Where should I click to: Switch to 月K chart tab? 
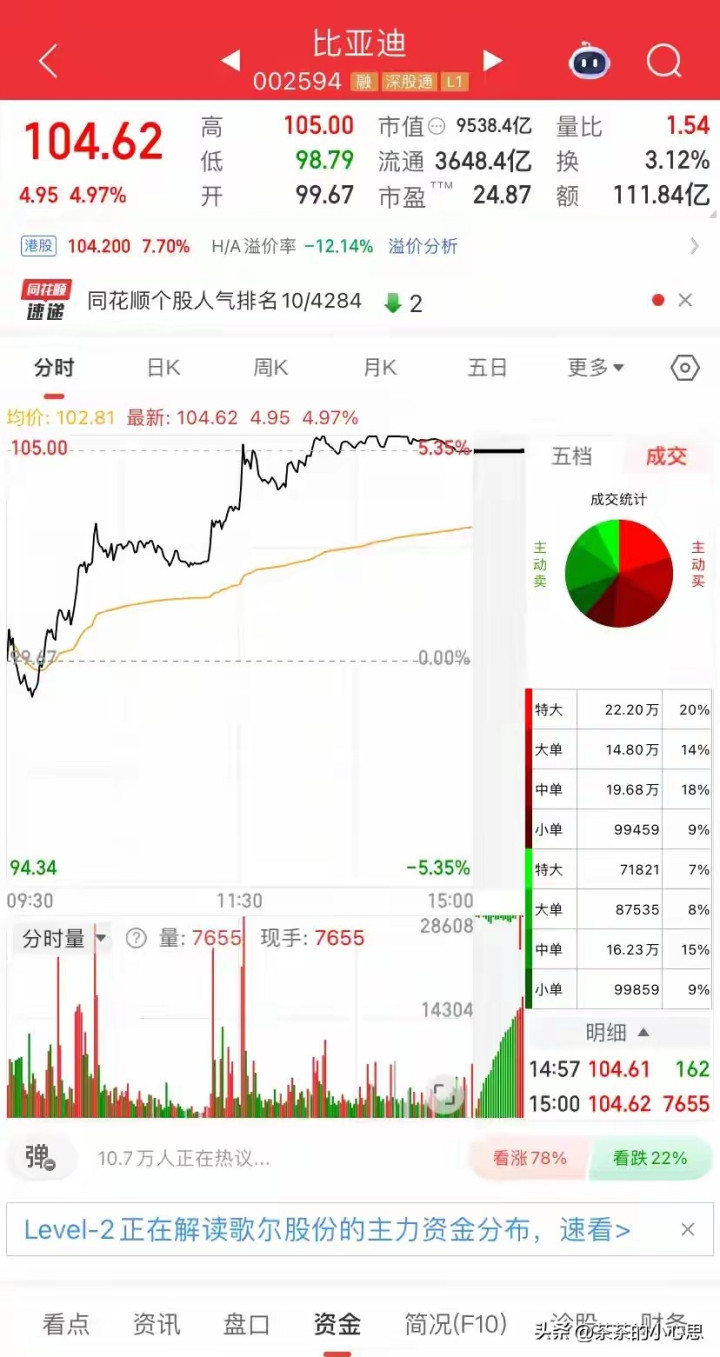coord(379,368)
